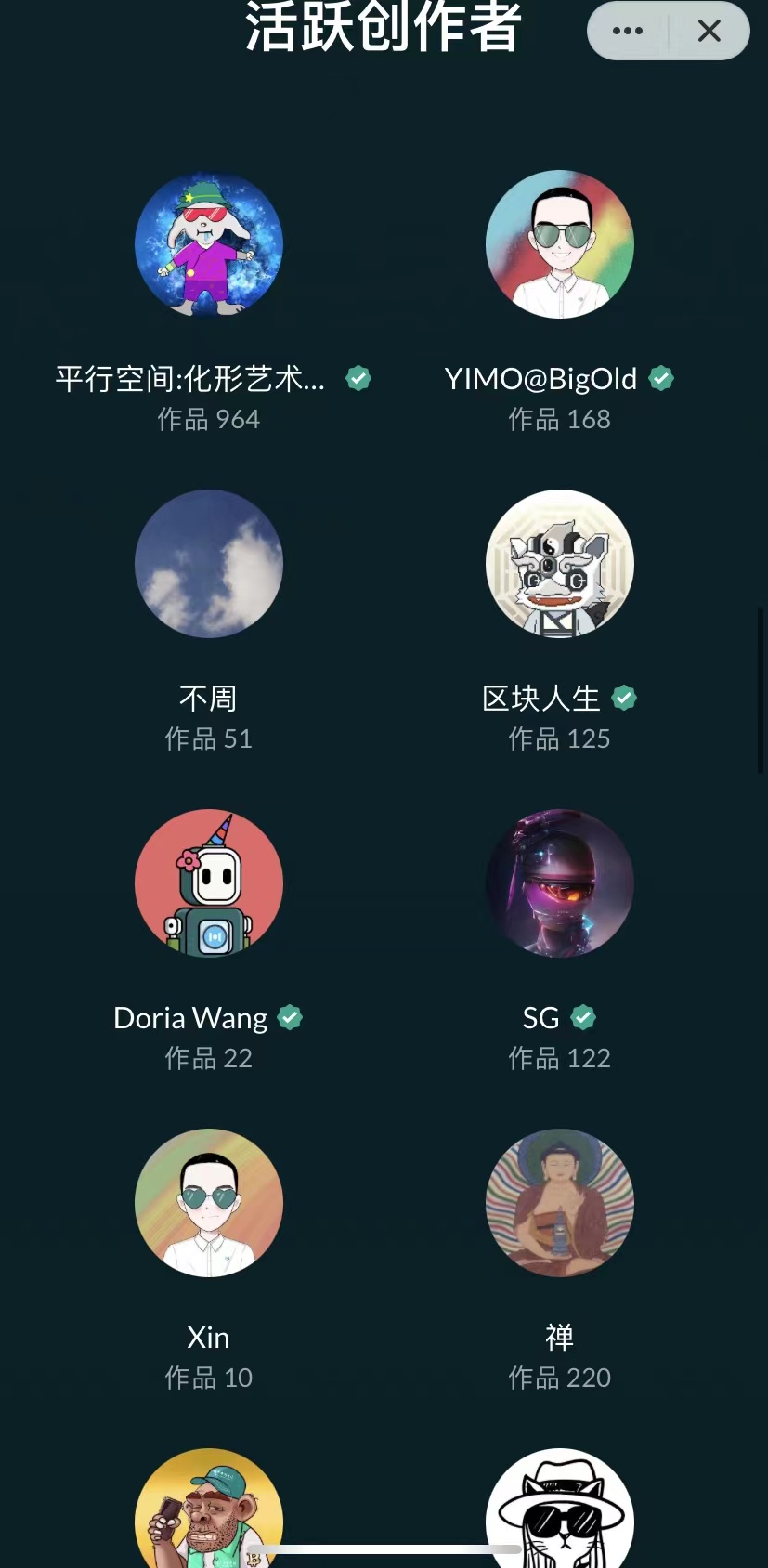This screenshot has height=1568, width=768.
Task: Open the creator Xin profile
Action: (x=209, y=1203)
